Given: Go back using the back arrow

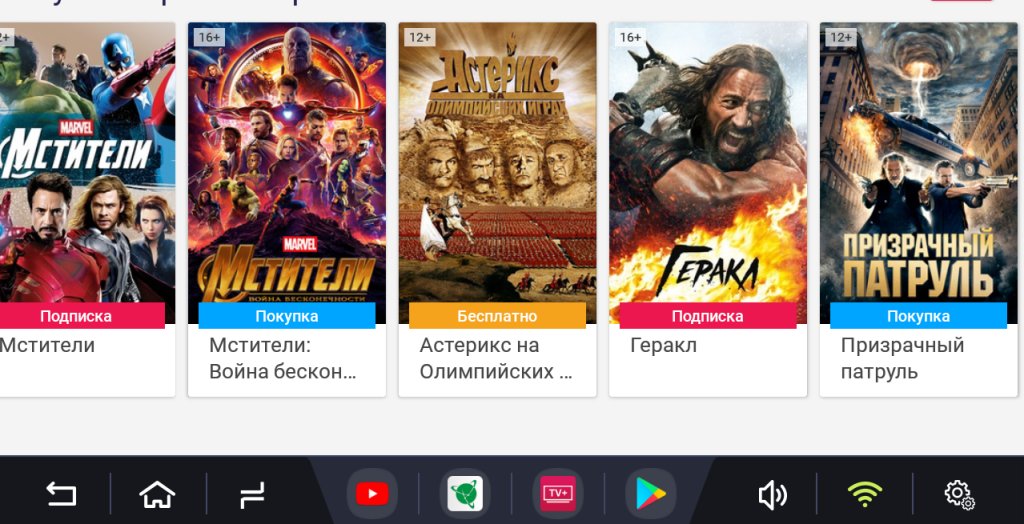Looking at the screenshot, I should [x=61, y=493].
